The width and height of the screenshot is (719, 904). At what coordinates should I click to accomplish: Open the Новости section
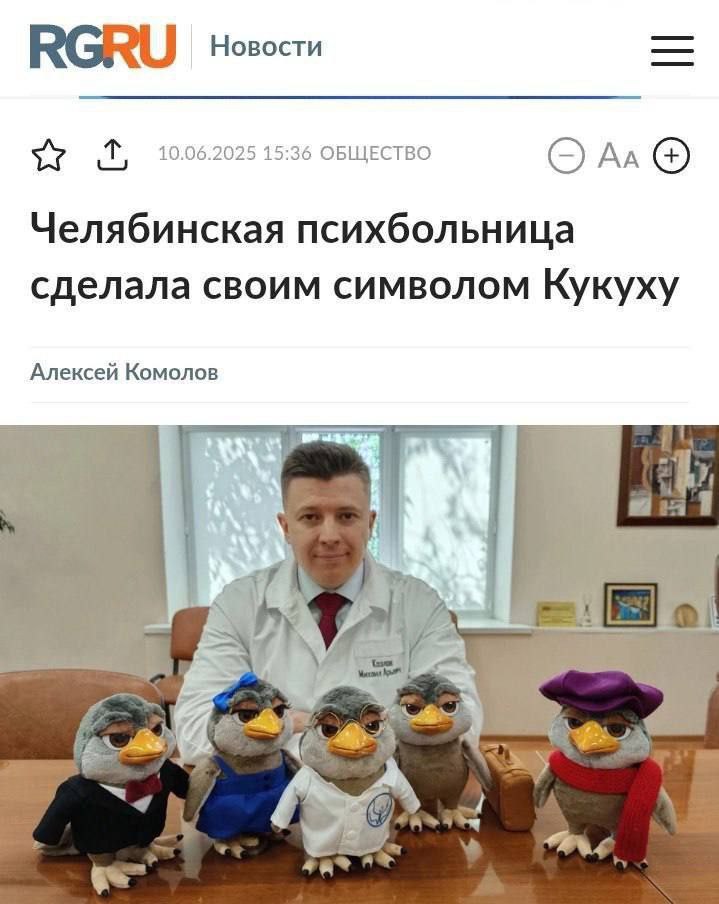point(265,46)
